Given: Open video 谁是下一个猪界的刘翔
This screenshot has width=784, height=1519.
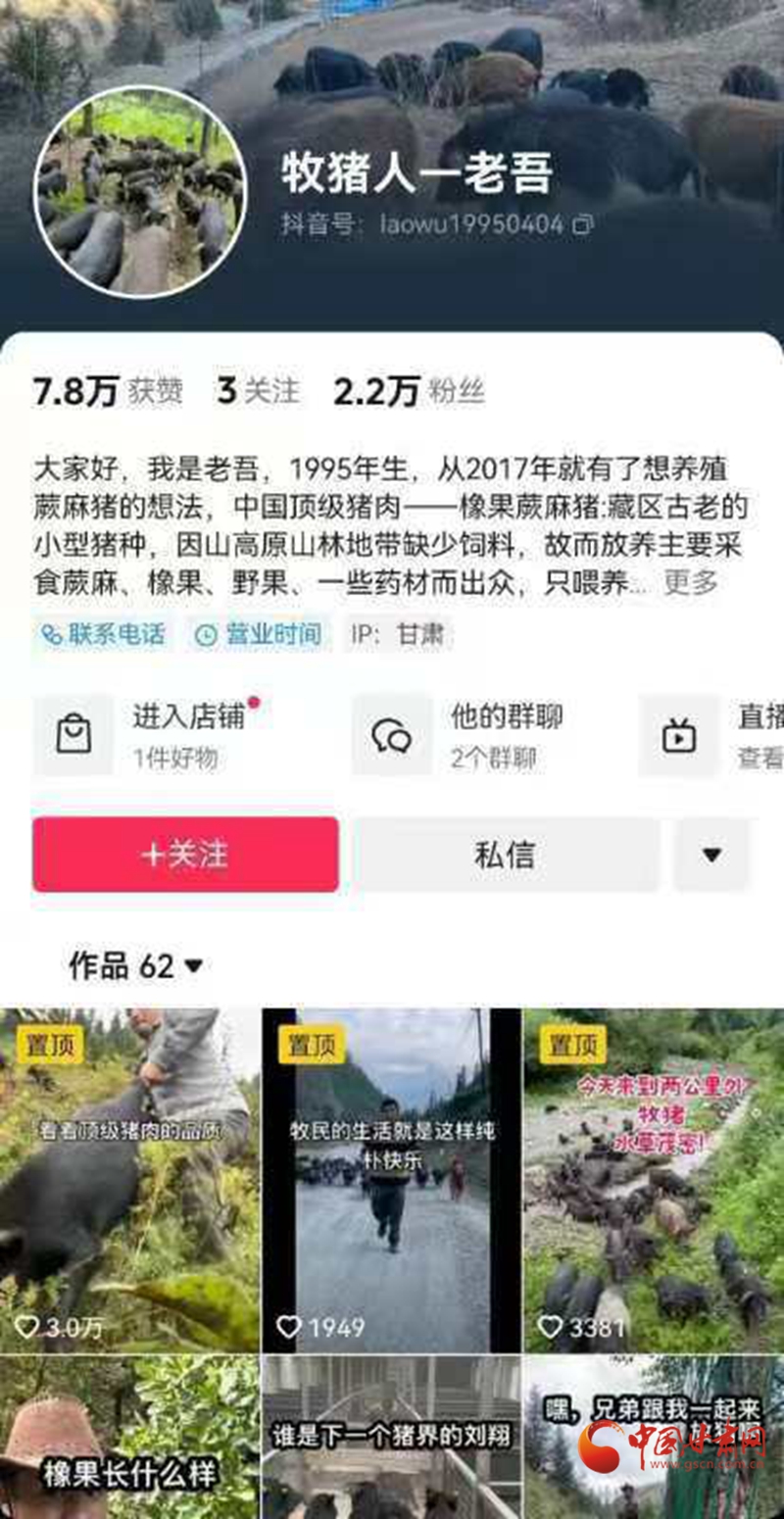Looking at the screenshot, I should click(x=391, y=1438).
